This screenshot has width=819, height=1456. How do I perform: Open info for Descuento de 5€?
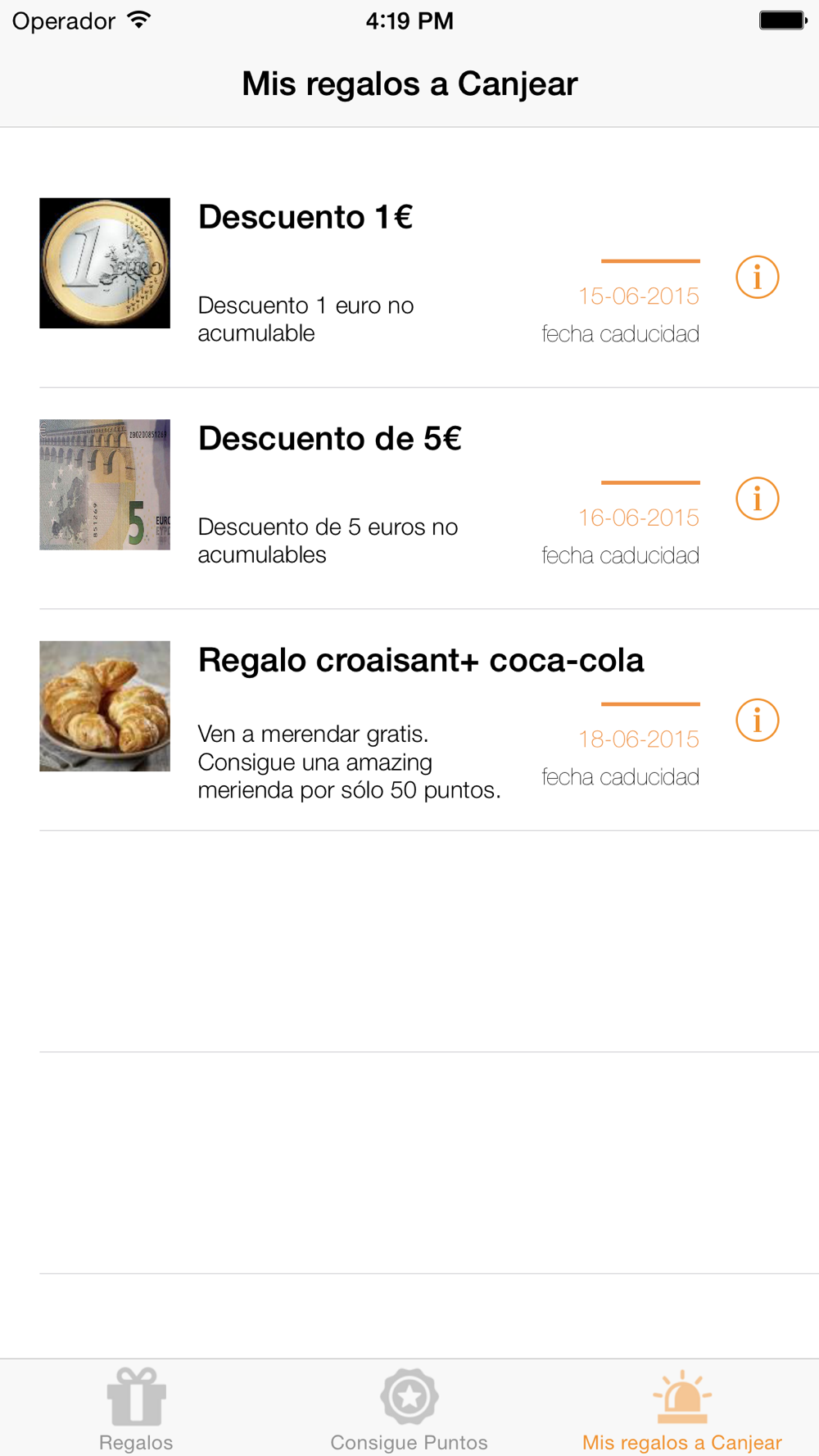tap(757, 499)
